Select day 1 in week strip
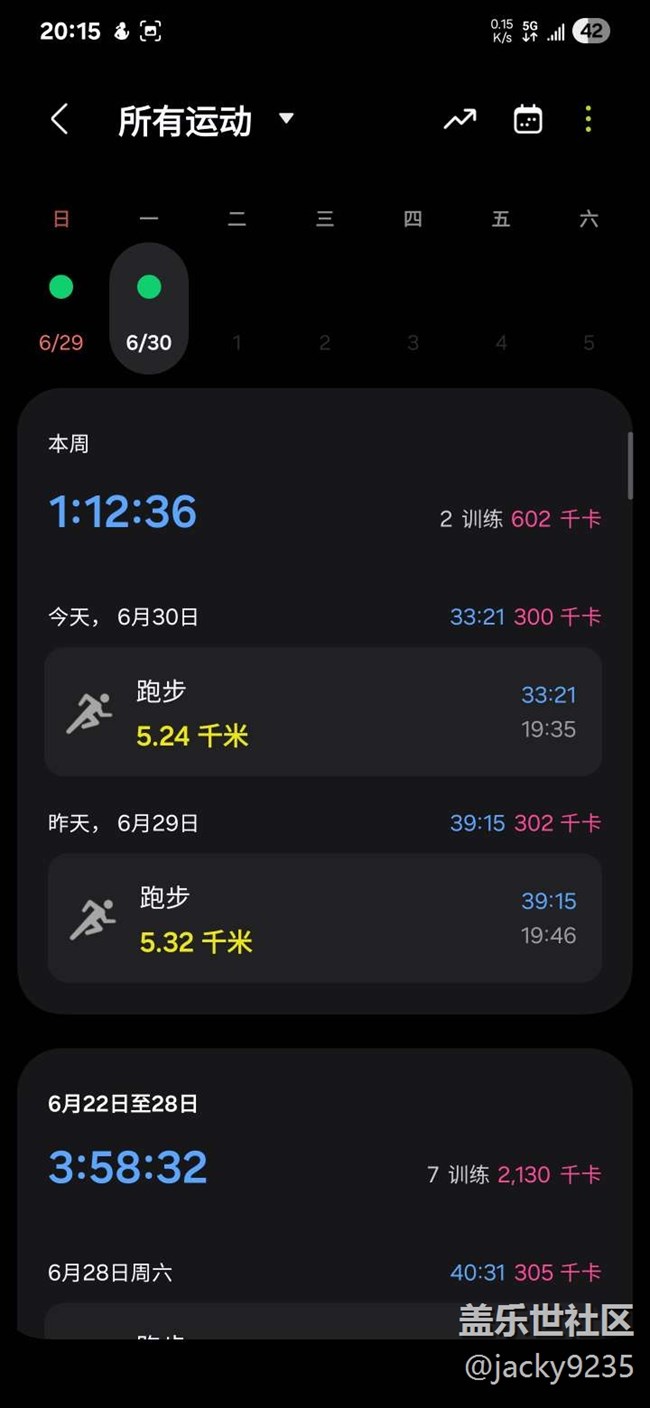Viewport: 650px width, 1408px height. (237, 311)
